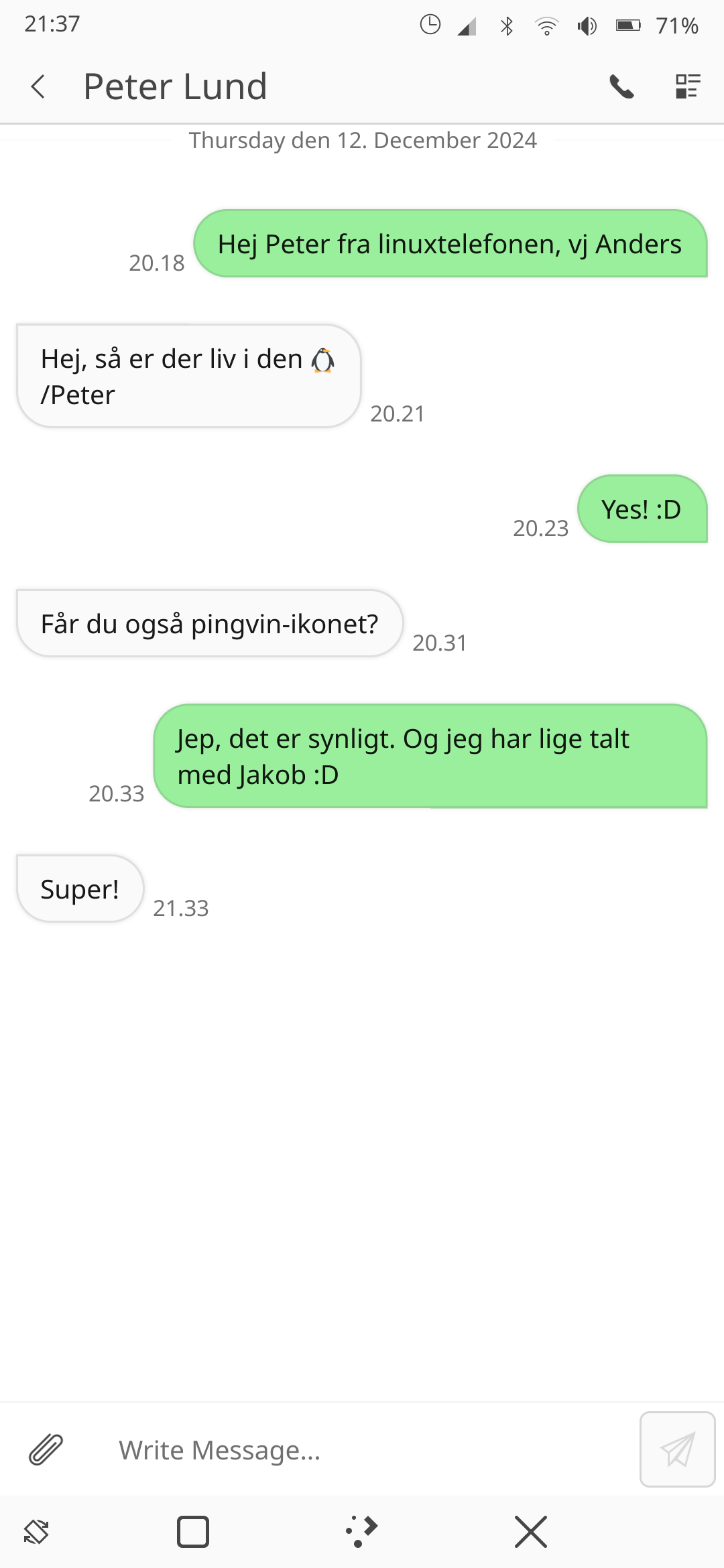
Task: Tap the dotted arrow icon in the bottom bar
Action: [362, 1532]
